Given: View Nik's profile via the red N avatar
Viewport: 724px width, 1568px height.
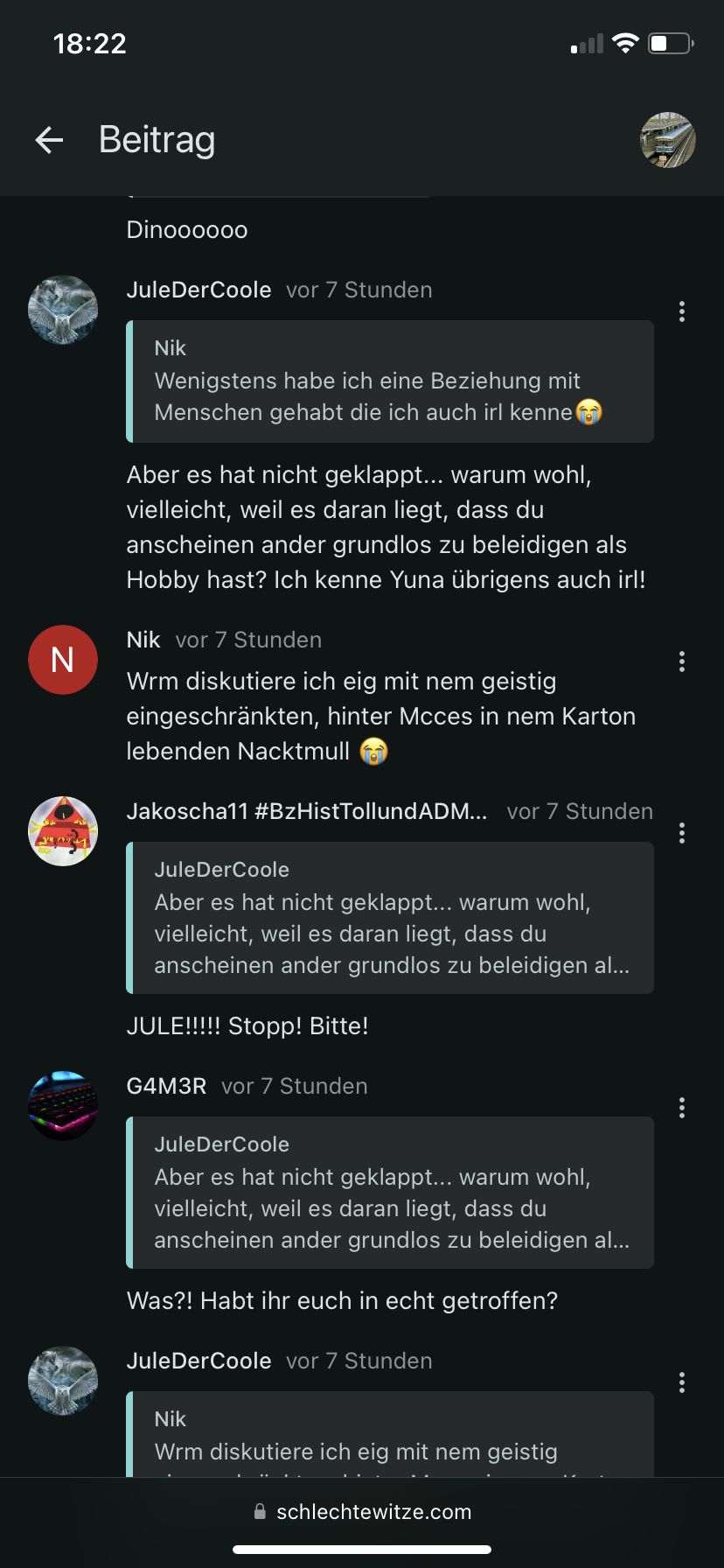Looking at the screenshot, I should tap(63, 660).
